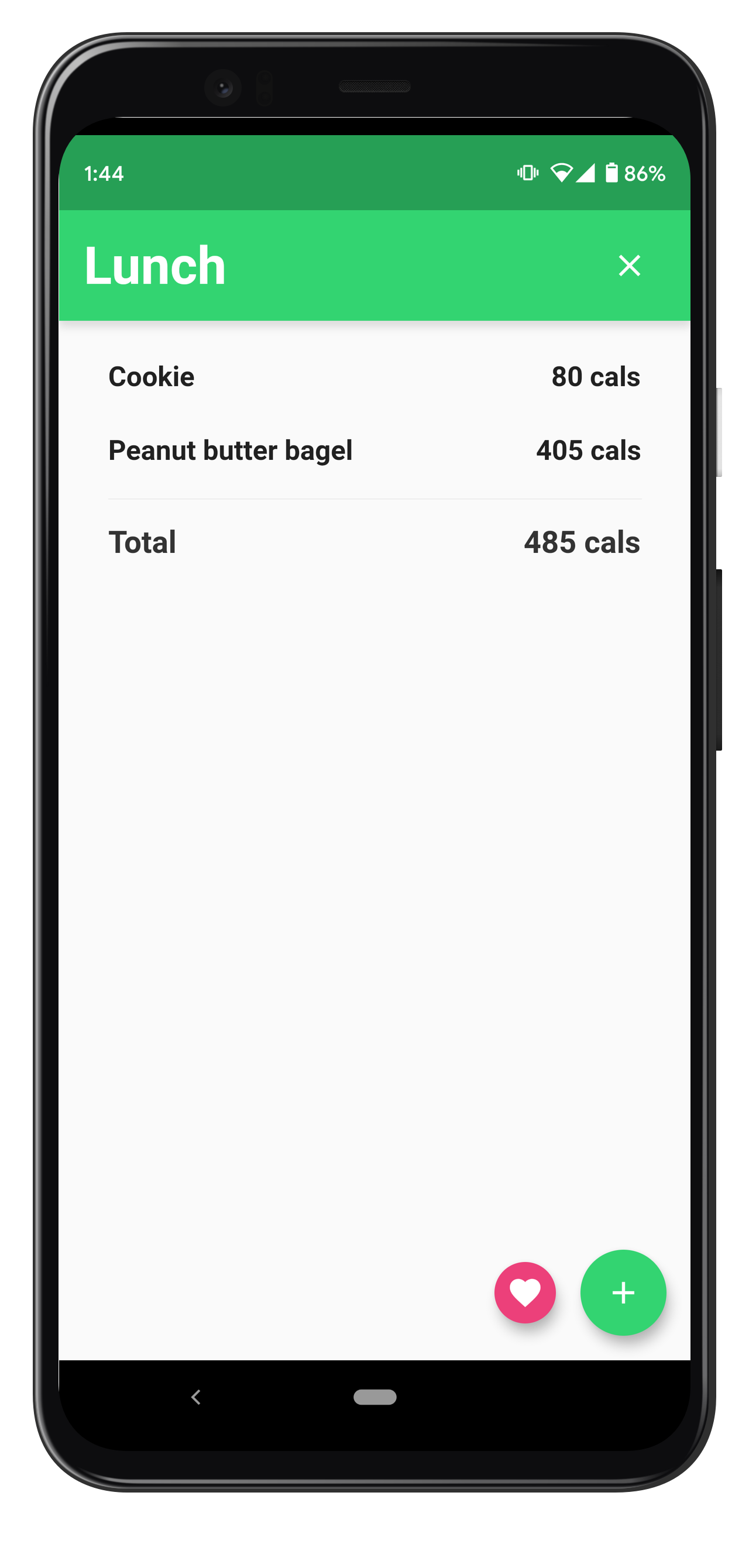The height and width of the screenshot is (1568, 749).
Task: Tap the back arrow in the navigation bar
Action: click(x=196, y=1398)
